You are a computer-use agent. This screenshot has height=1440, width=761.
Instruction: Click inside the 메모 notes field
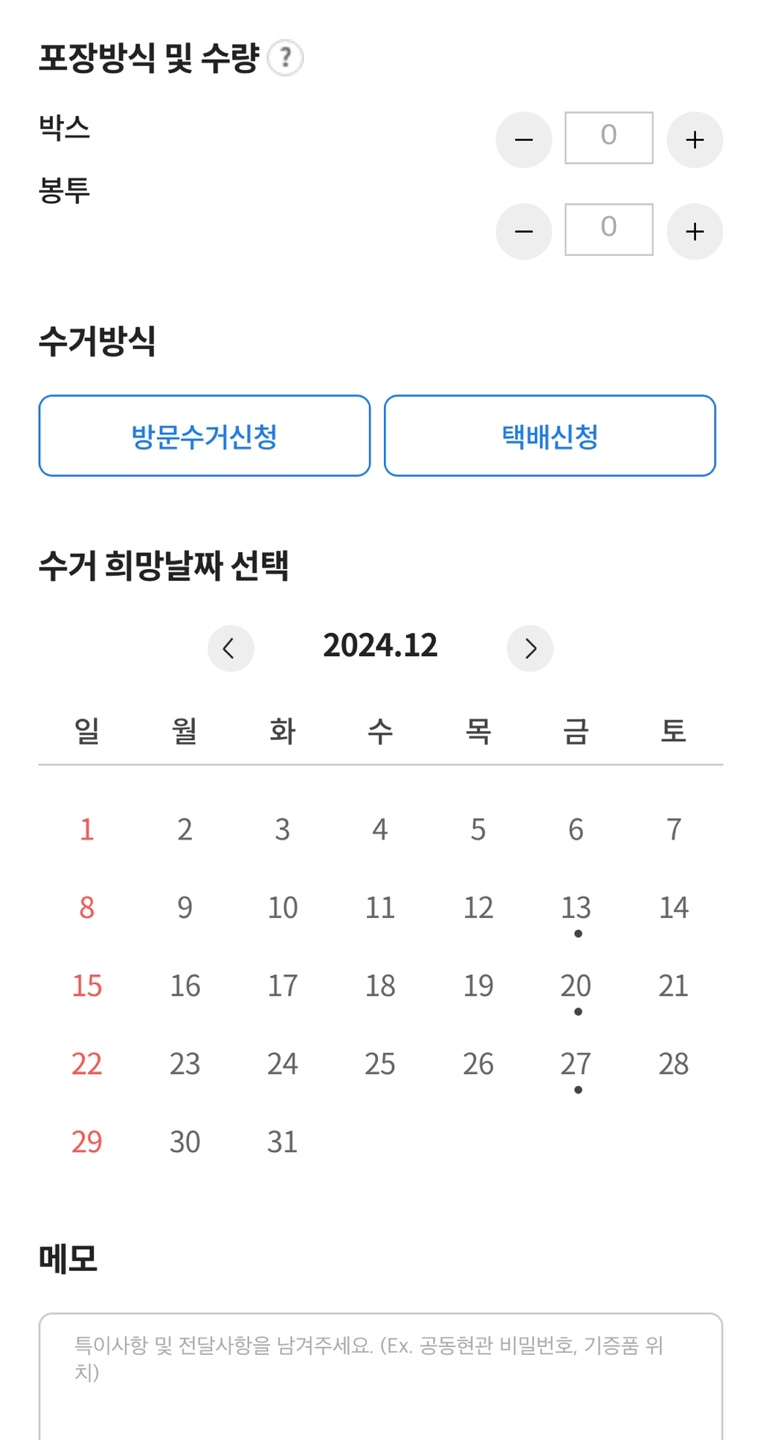[380, 1370]
